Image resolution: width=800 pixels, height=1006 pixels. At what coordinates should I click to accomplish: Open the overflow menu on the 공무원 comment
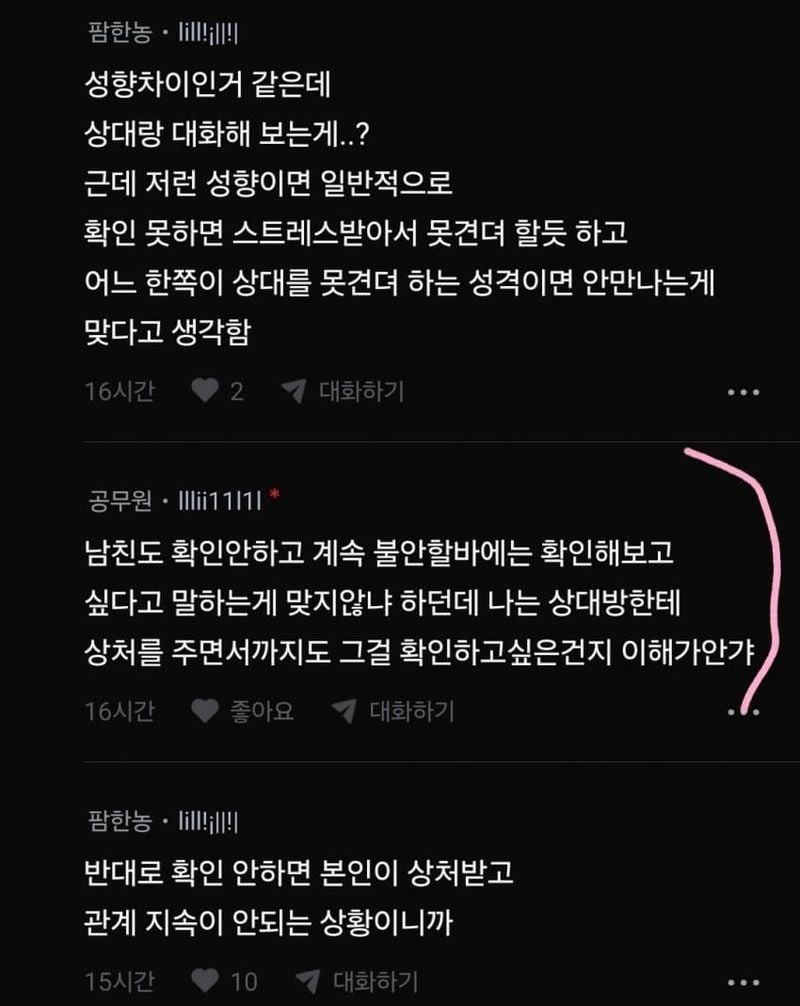pos(743,712)
